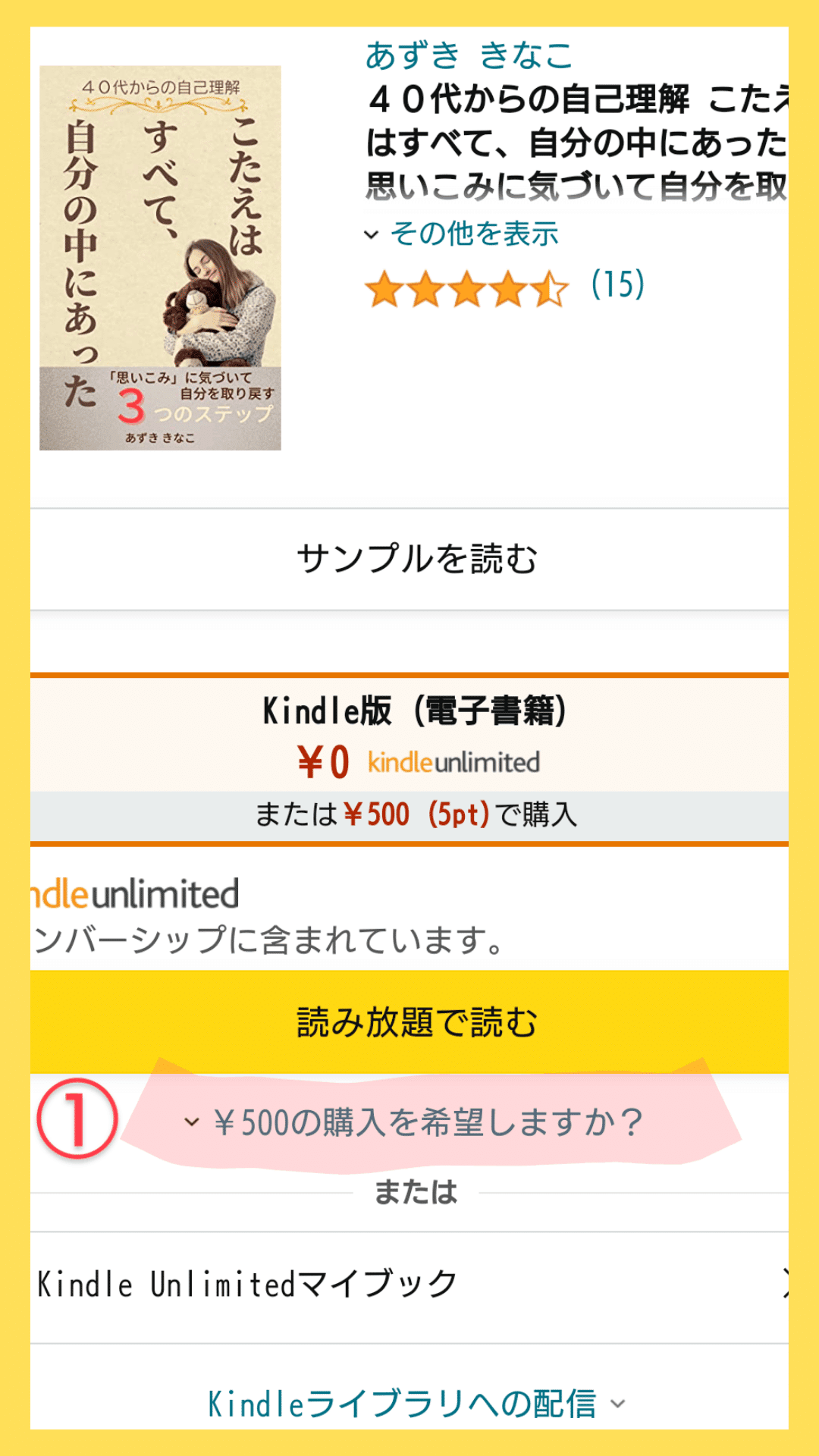Expand その他を表示 to show full description
This screenshot has width=819, height=1456.
point(472,234)
